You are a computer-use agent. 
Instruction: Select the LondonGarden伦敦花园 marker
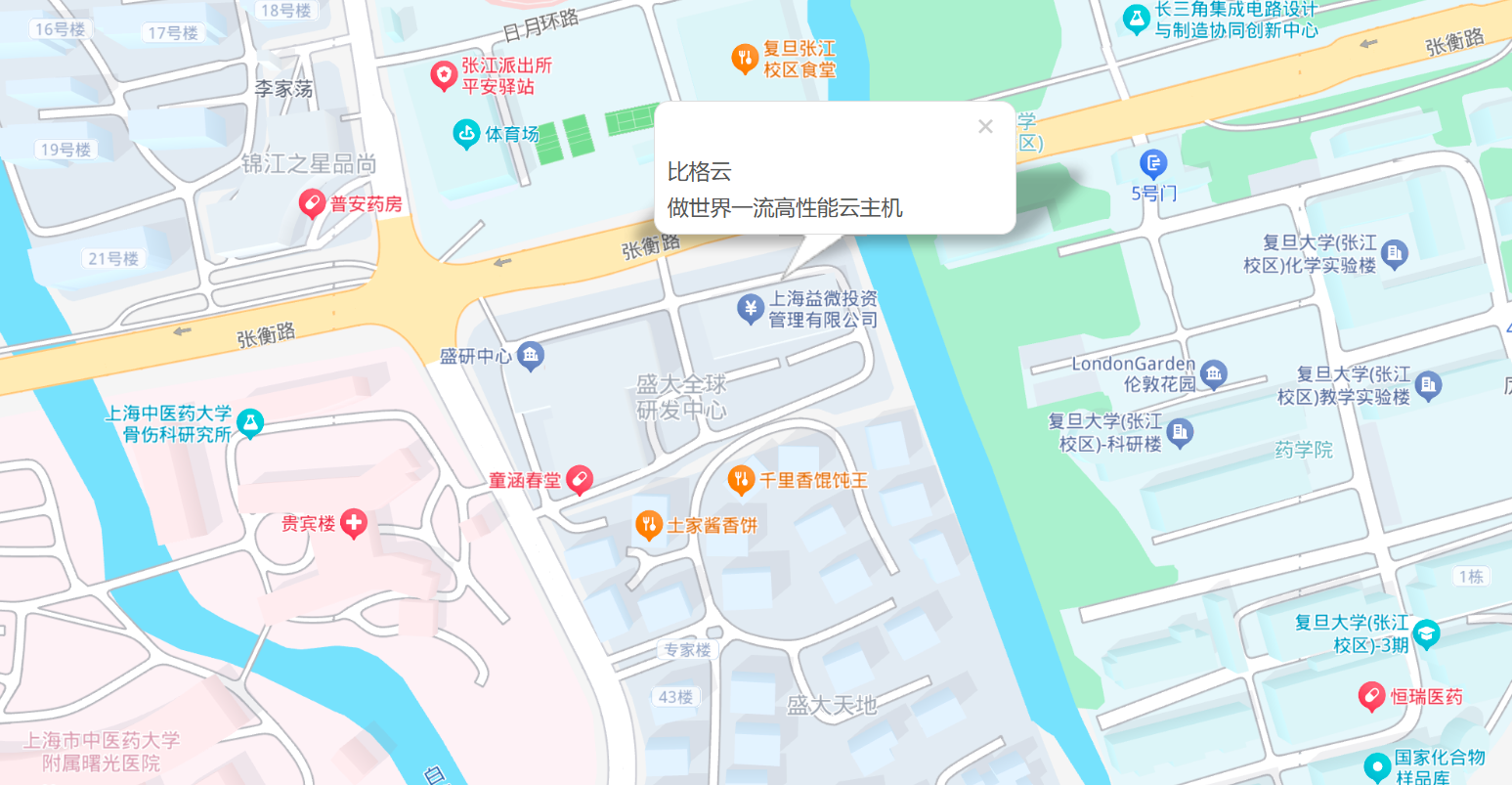tap(1214, 373)
